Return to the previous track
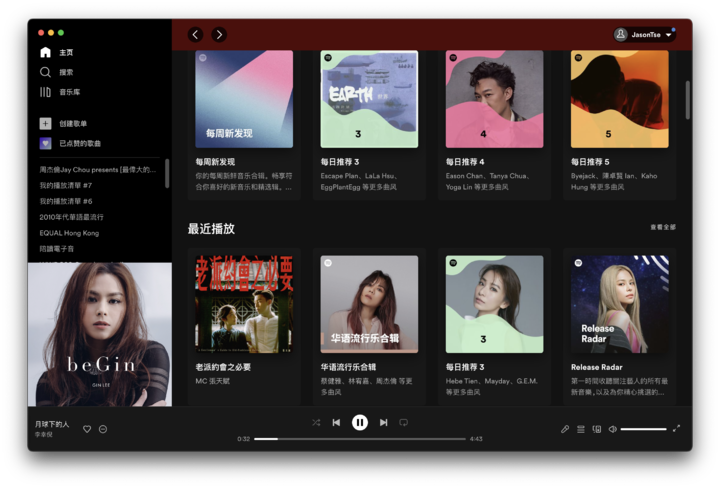 (x=337, y=423)
